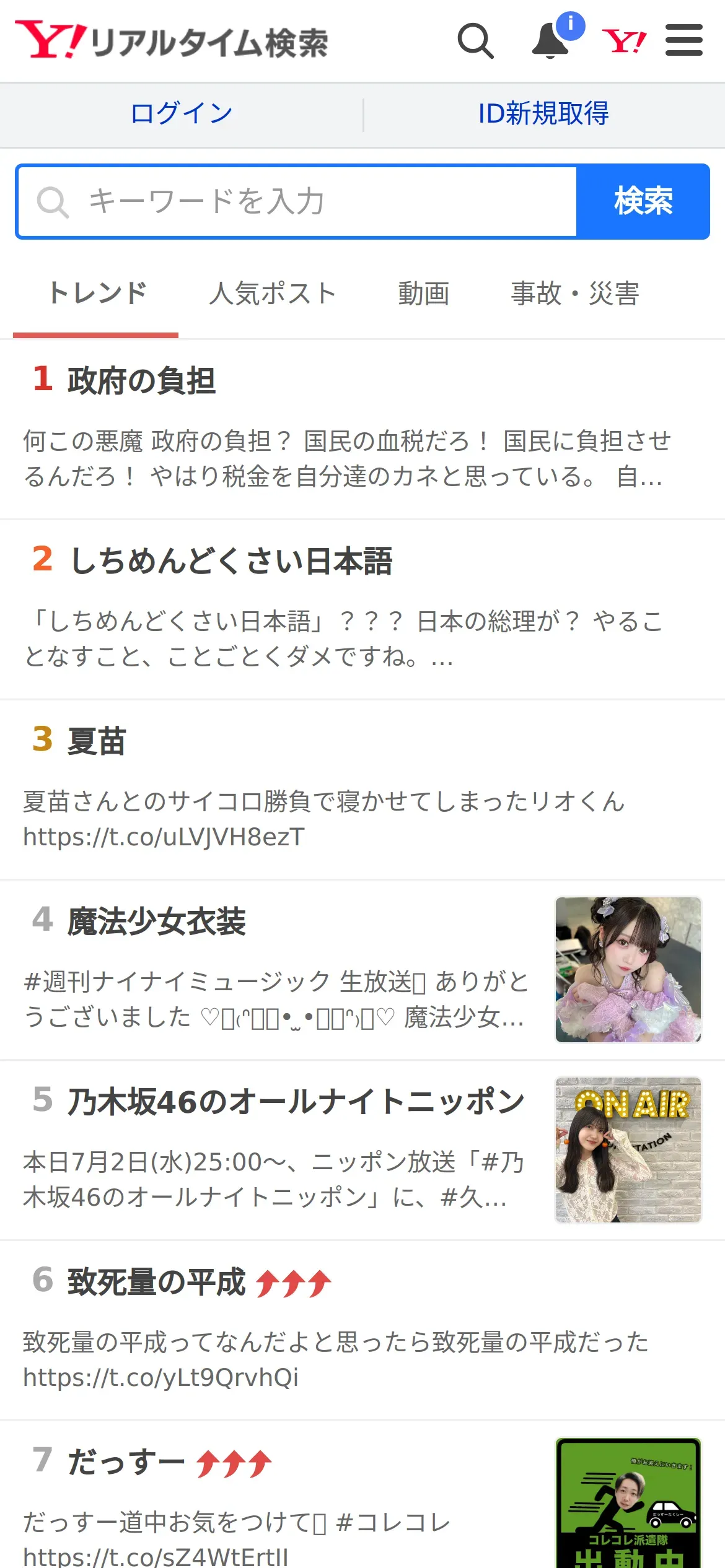725x1568 pixels.
Task: Open trend 2 しちめんどくさい日本語
Action: [x=362, y=610]
